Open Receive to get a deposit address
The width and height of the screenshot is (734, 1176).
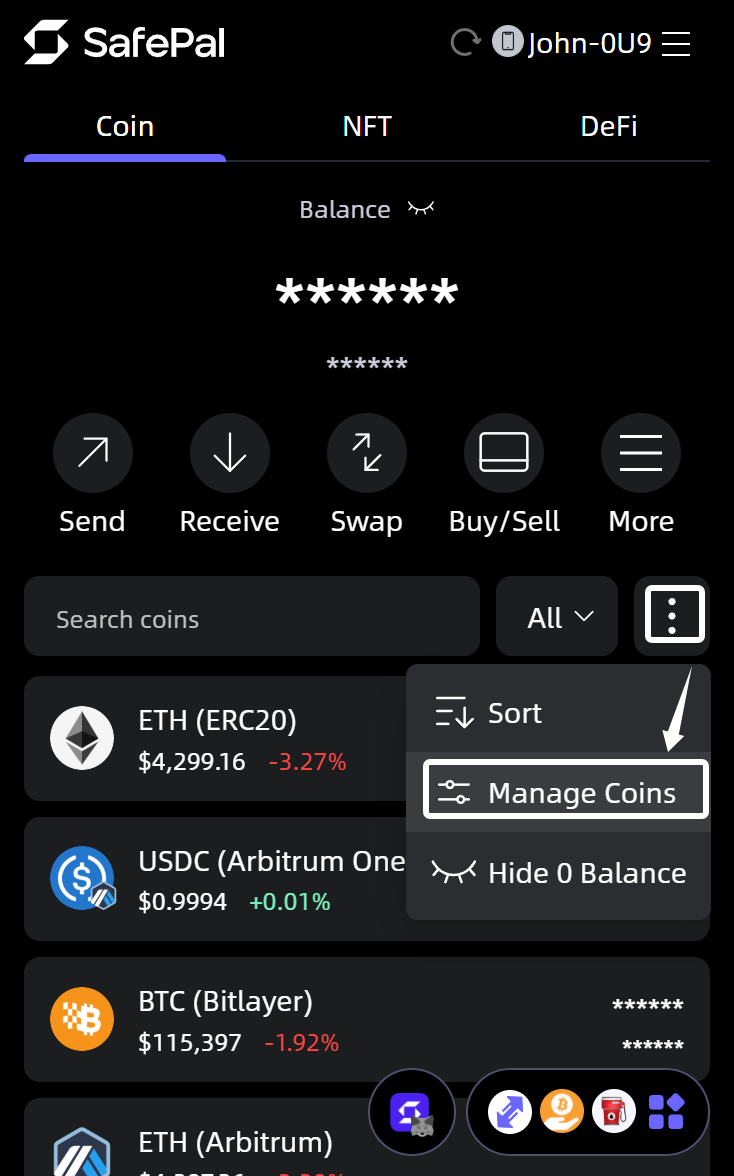[229, 454]
